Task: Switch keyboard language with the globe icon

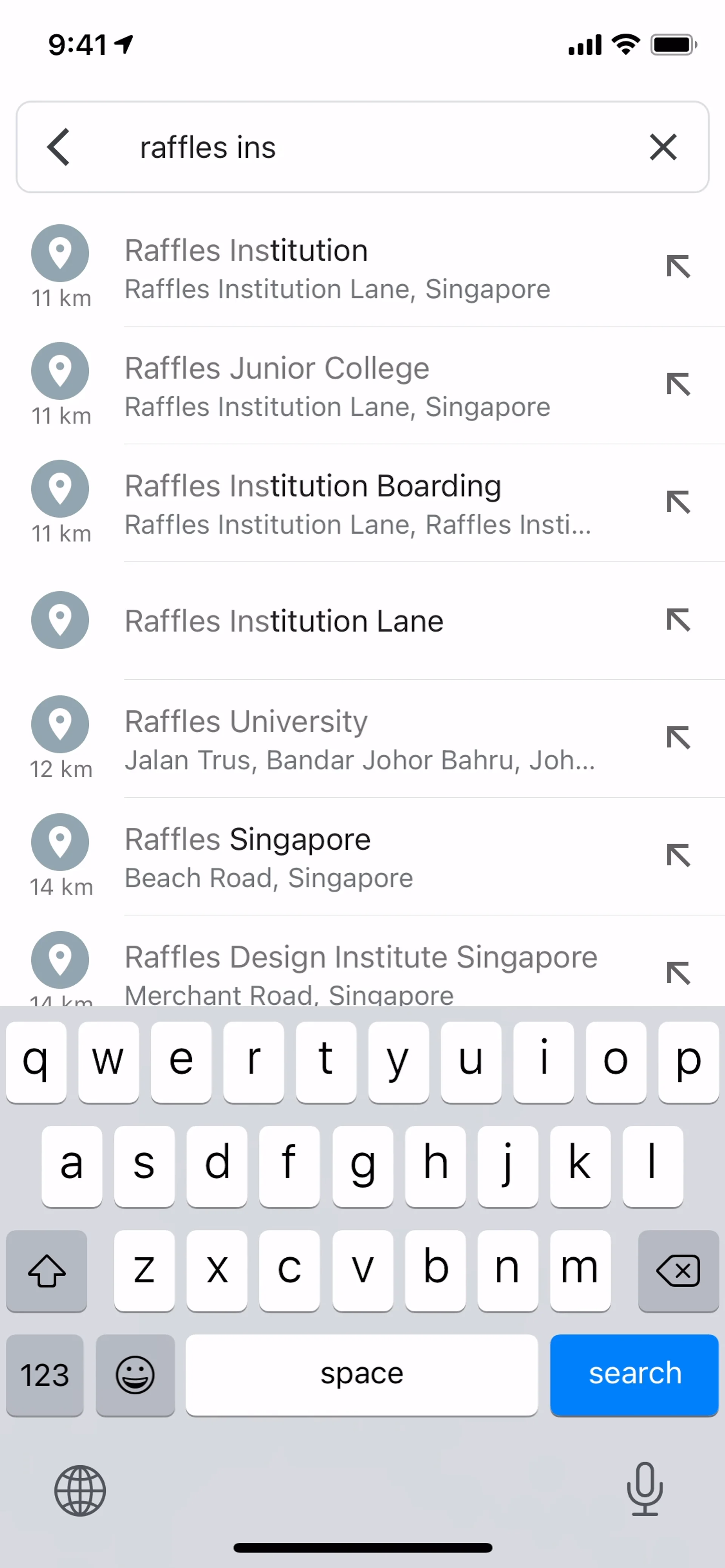Action: (80, 1490)
